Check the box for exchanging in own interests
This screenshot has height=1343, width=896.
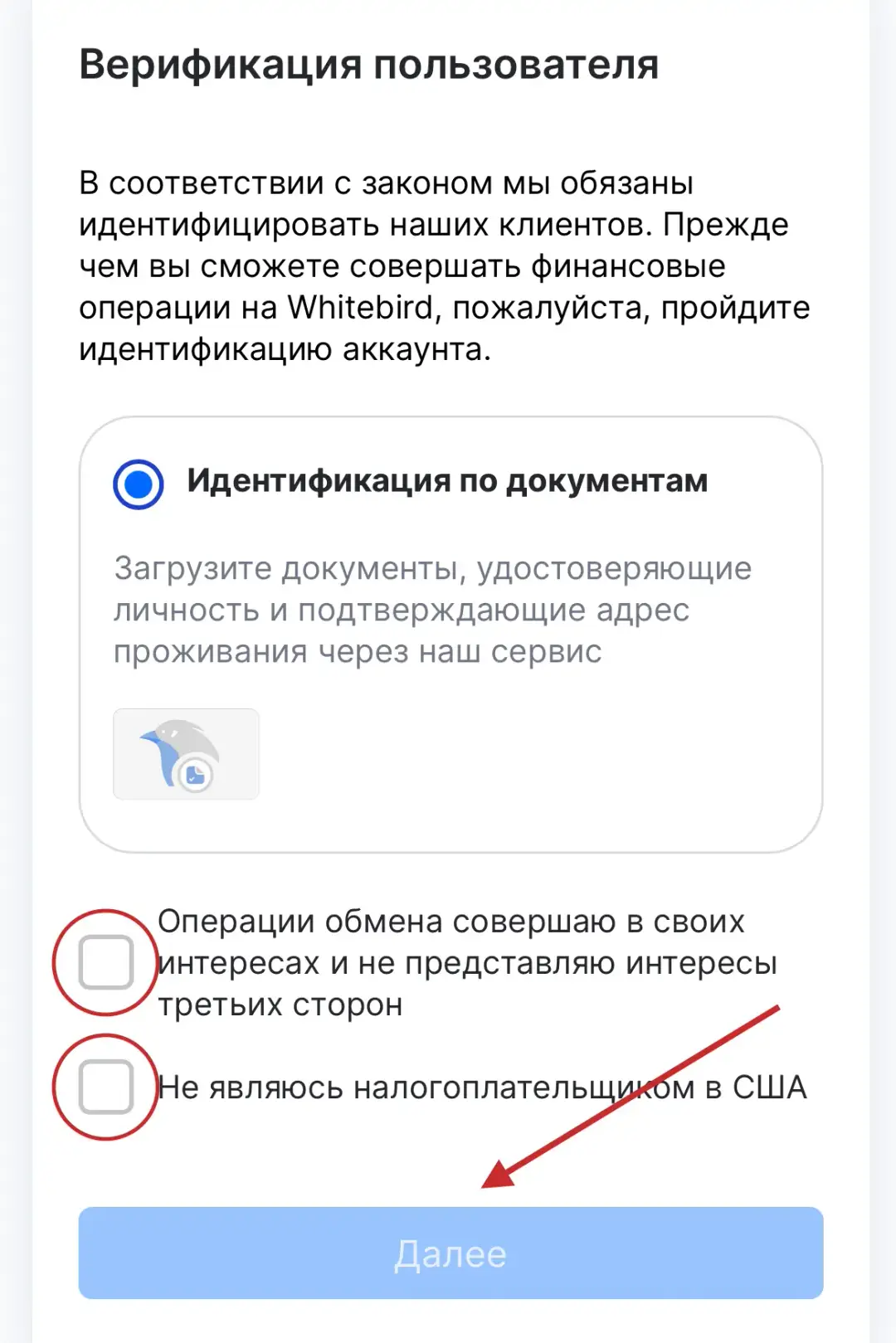click(x=106, y=962)
